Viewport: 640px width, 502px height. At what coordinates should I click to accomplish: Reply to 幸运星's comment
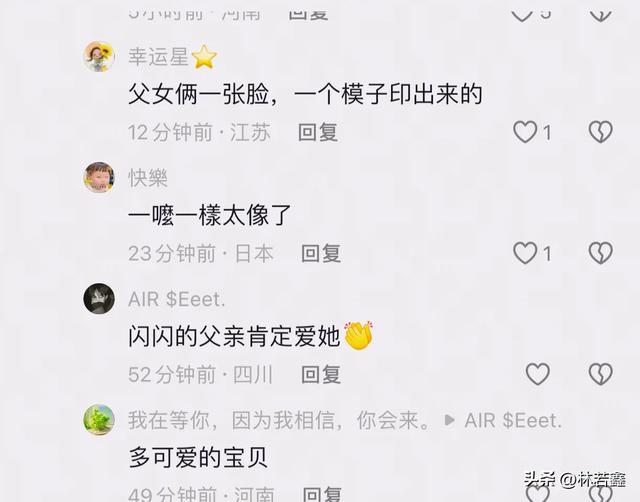318,132
